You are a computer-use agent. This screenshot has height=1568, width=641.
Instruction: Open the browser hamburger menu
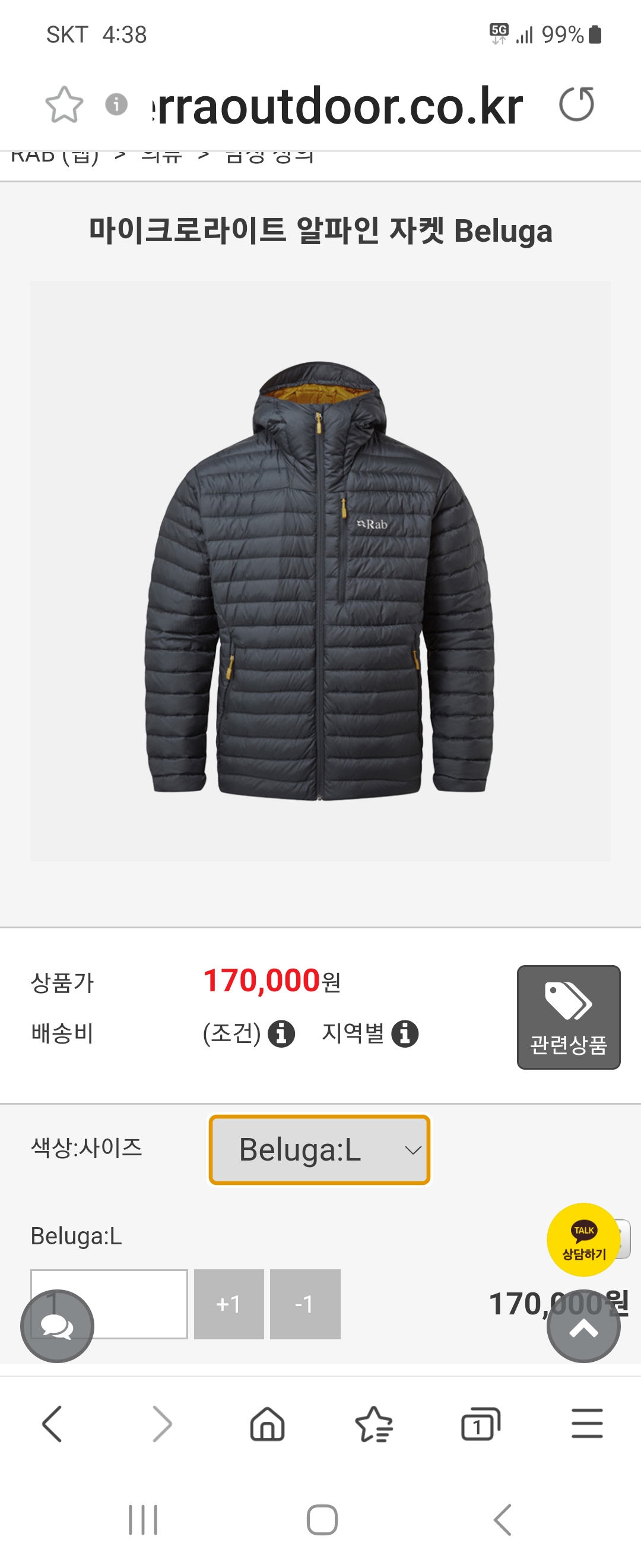click(587, 1424)
